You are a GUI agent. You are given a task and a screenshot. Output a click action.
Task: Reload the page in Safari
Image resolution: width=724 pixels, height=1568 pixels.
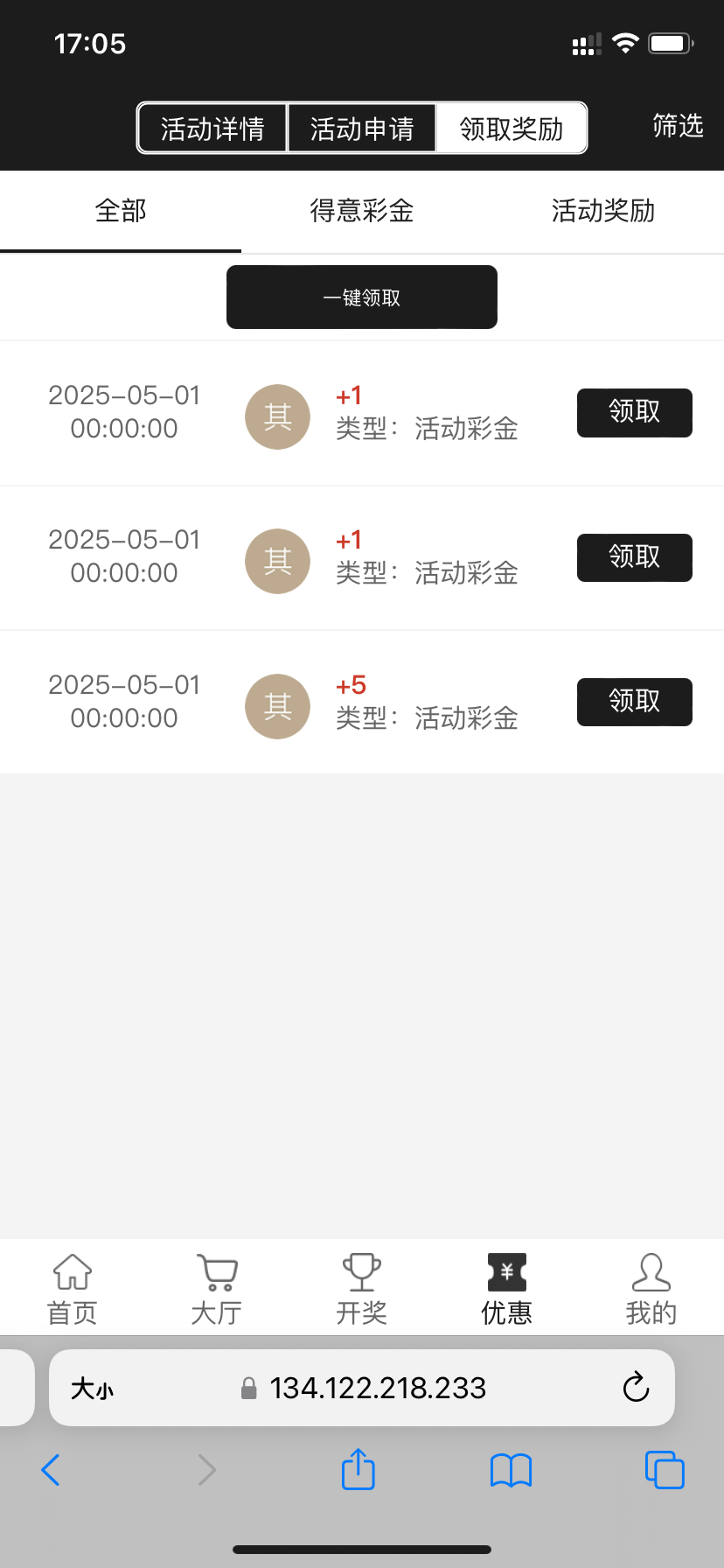636,1388
